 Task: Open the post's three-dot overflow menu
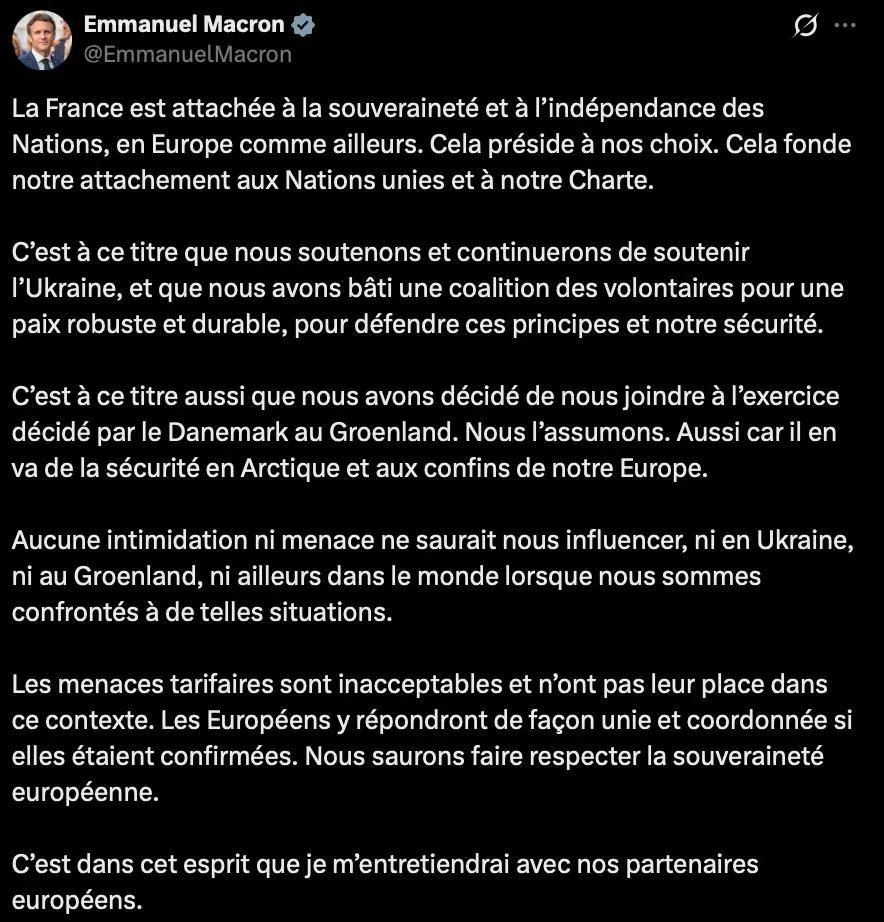[845, 27]
